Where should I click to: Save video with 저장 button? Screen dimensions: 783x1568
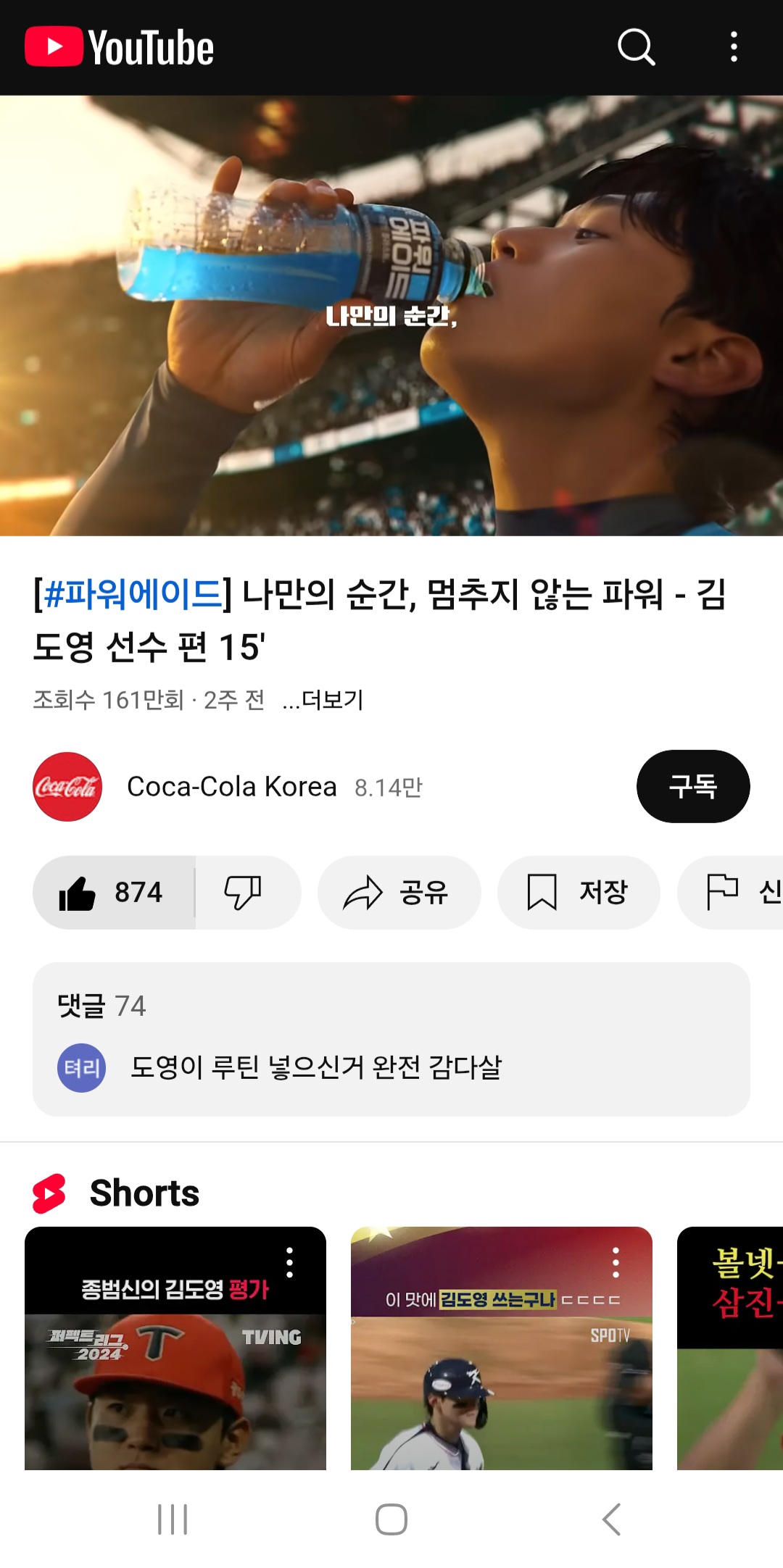click(578, 893)
